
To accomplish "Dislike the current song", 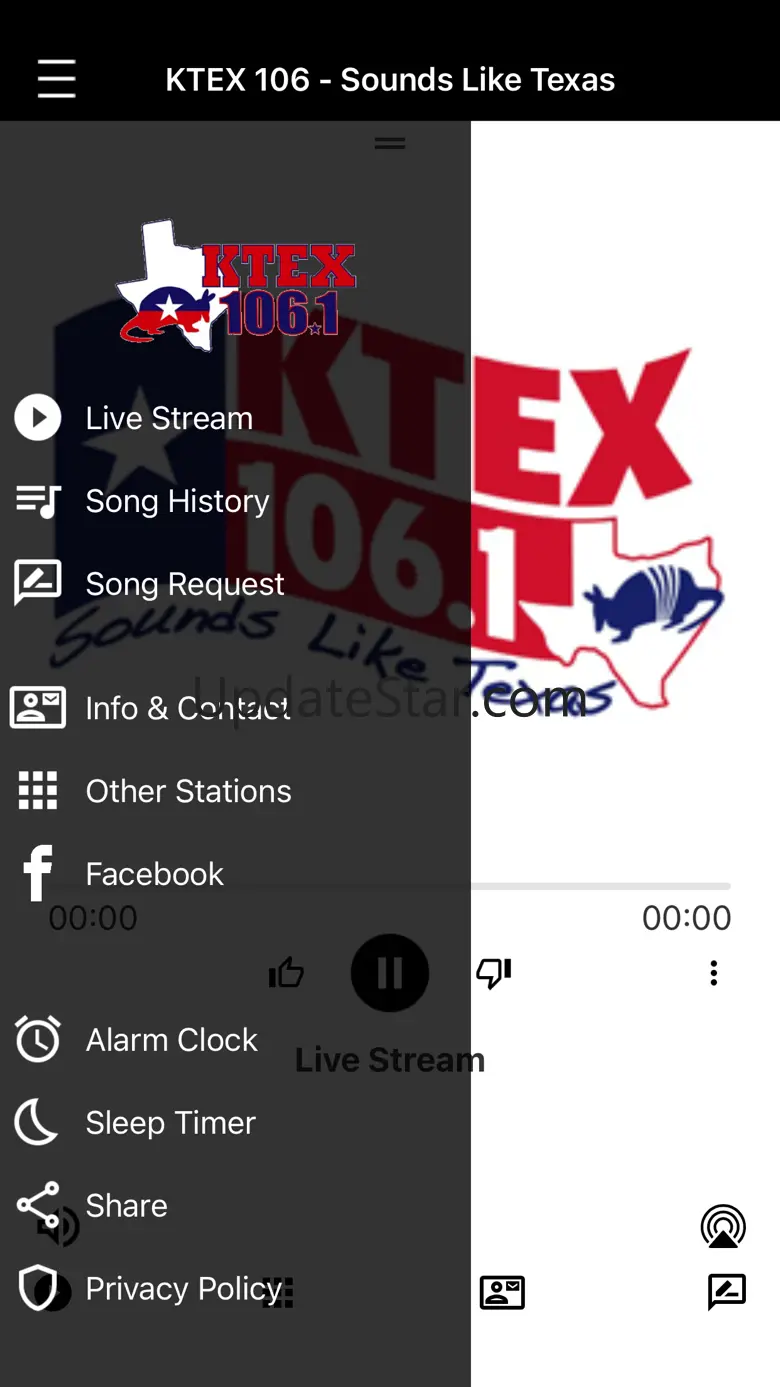I will (x=494, y=973).
